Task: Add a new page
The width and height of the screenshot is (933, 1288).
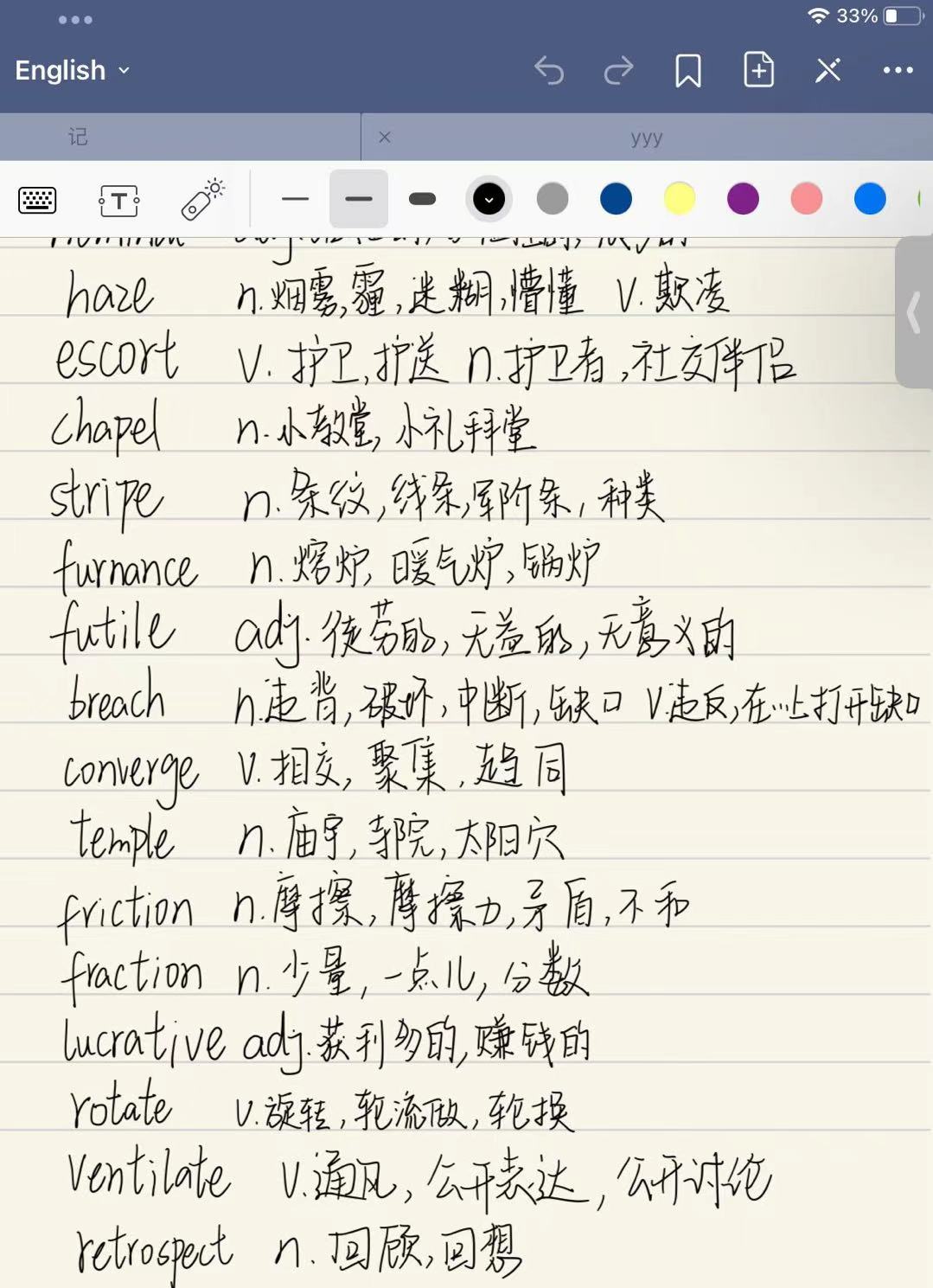Action: click(758, 69)
